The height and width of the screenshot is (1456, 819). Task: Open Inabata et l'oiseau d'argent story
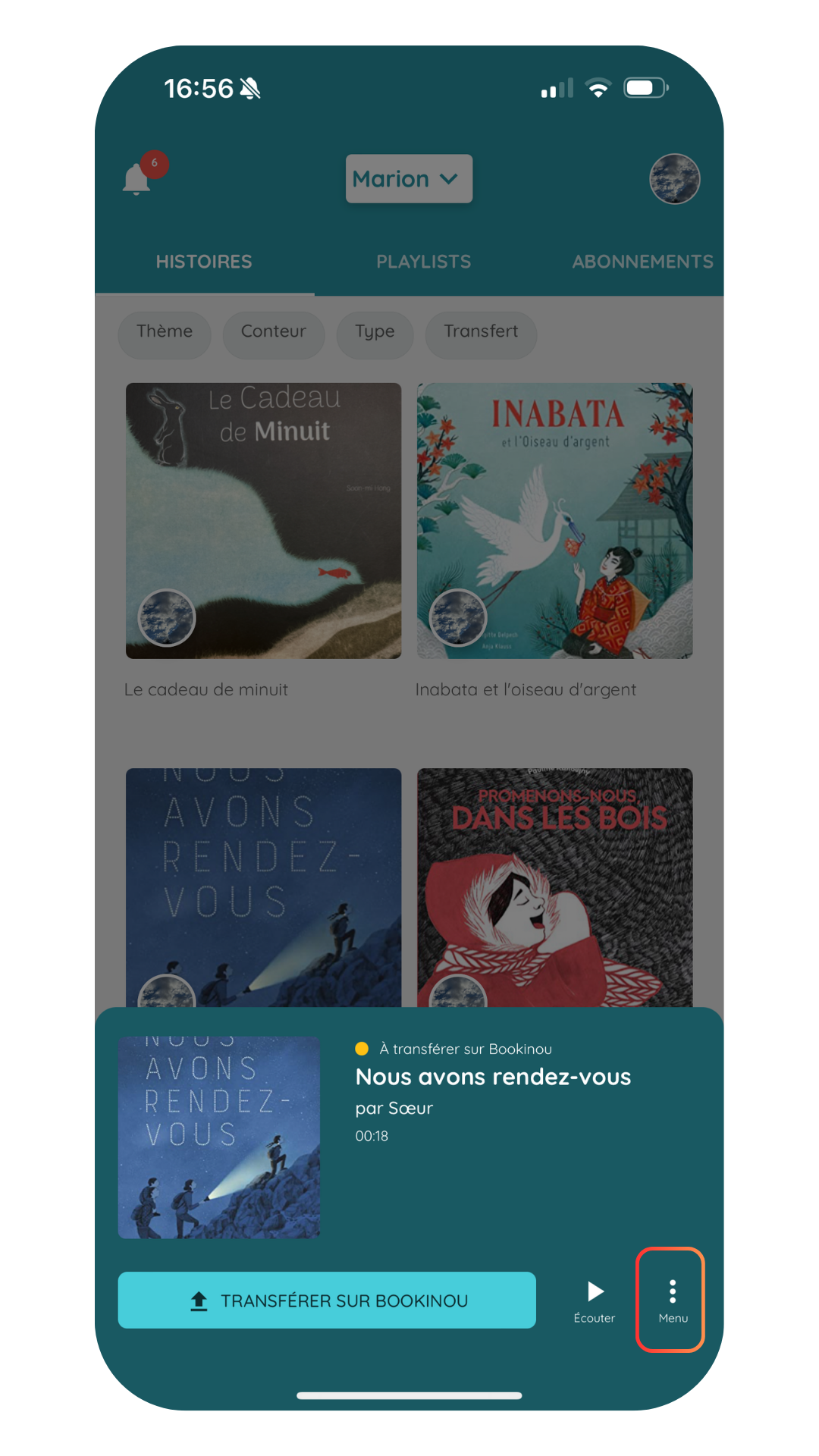554,521
